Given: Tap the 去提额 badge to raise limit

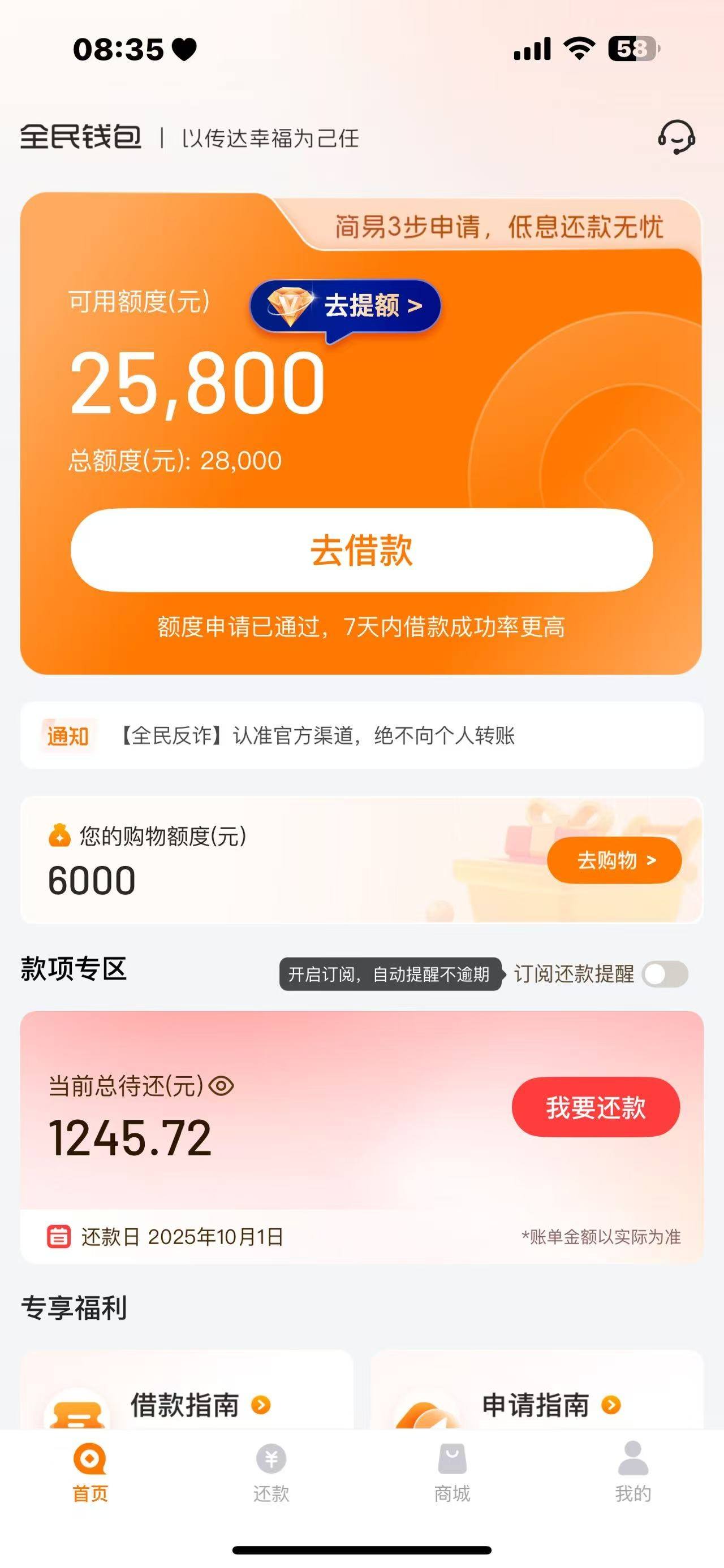Looking at the screenshot, I should (x=345, y=307).
